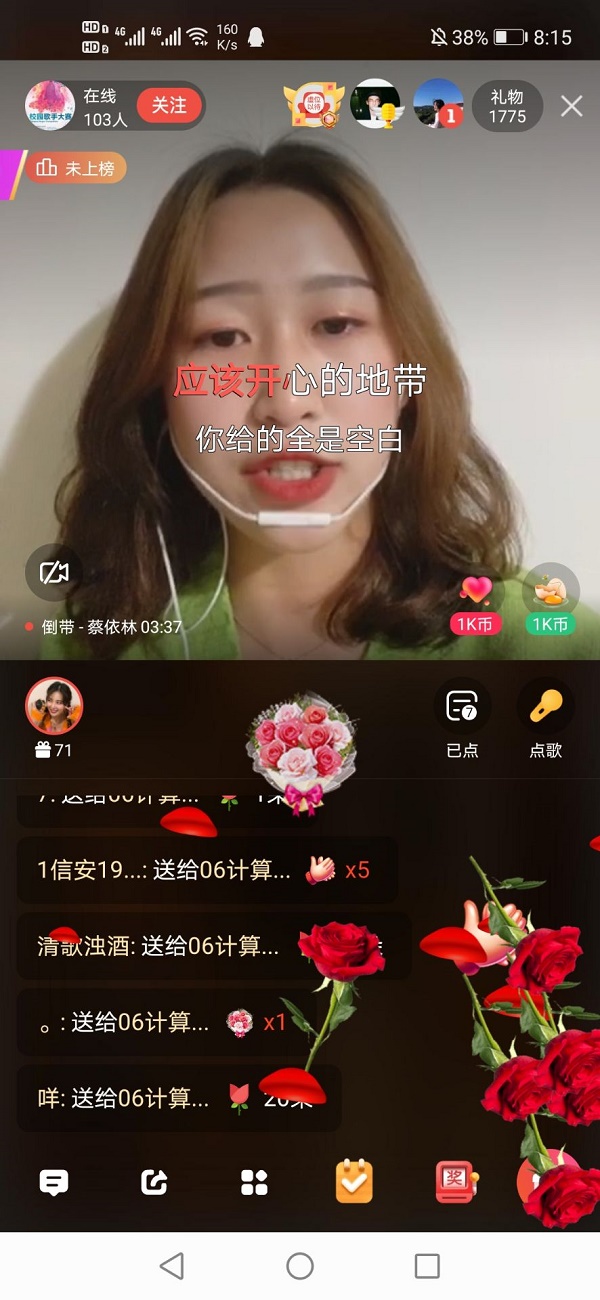This screenshot has height=1300, width=600.
Task: Close the live stream room
Action: [x=572, y=106]
